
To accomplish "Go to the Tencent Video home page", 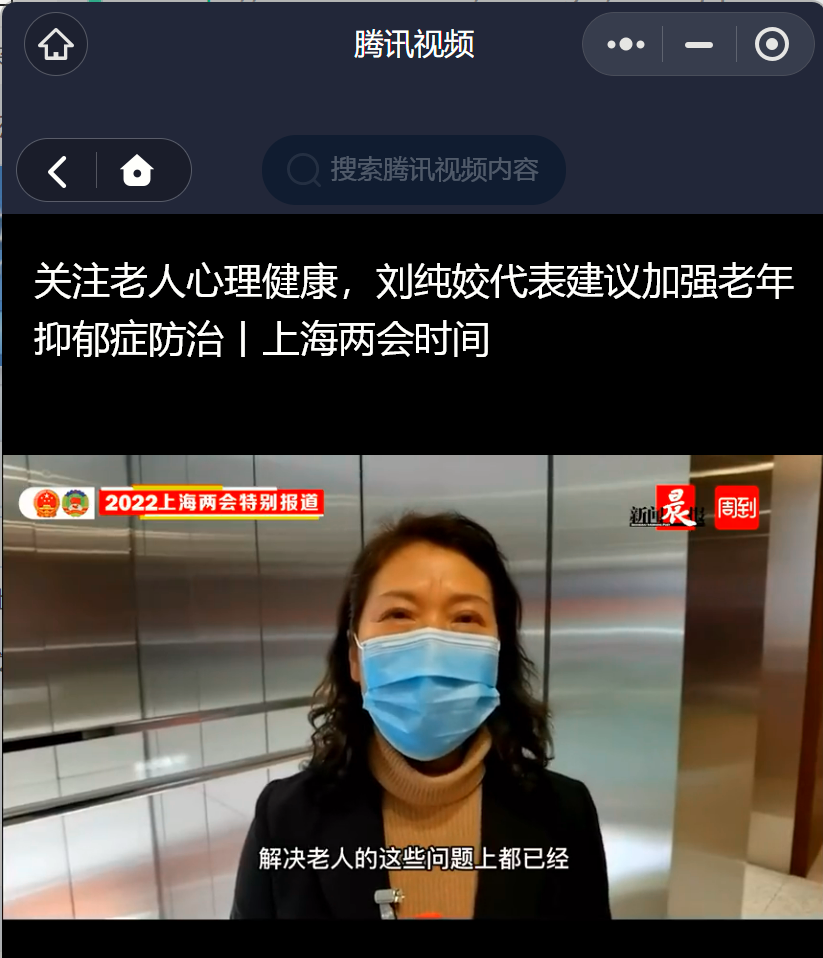I will [x=137, y=171].
